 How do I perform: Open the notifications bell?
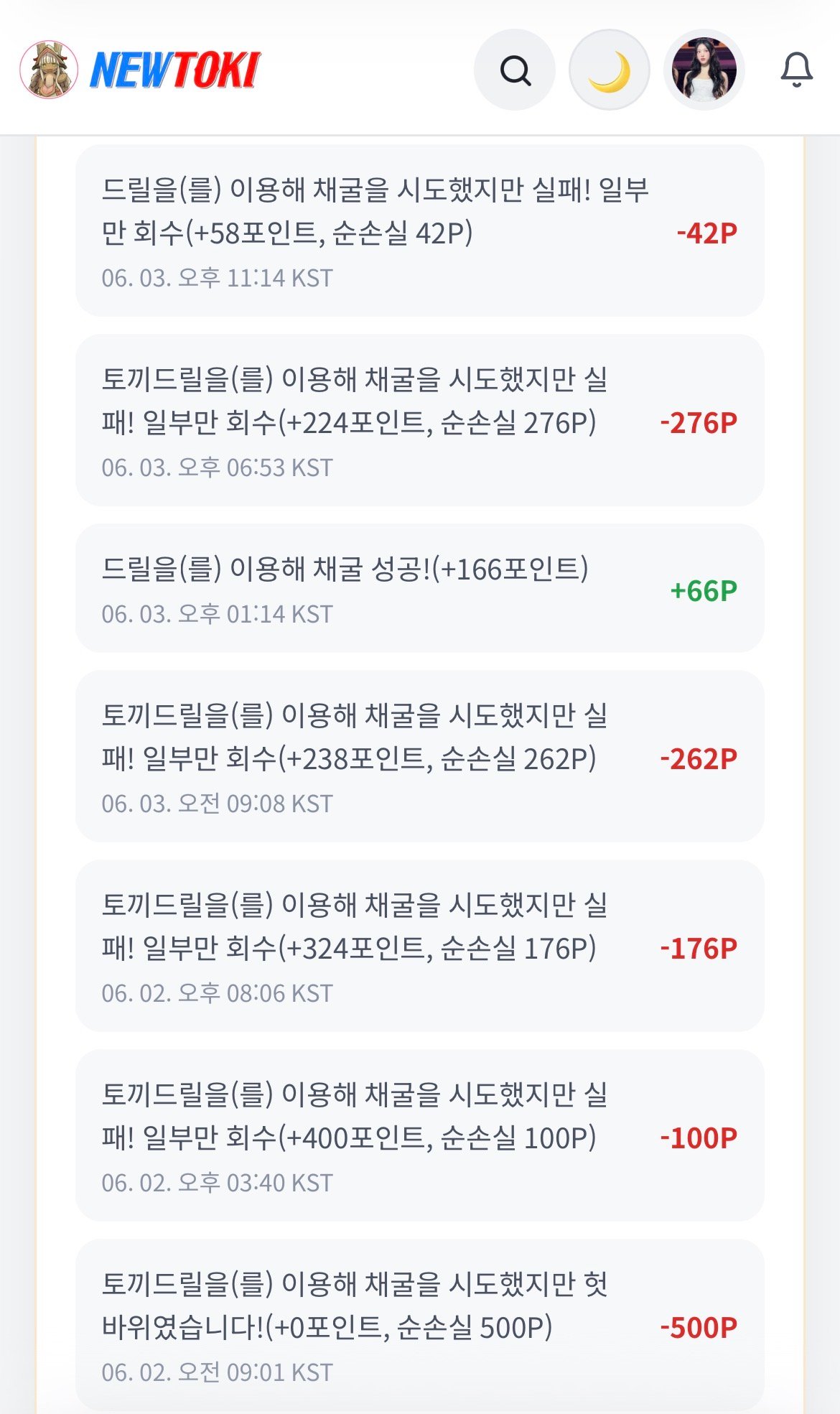797,70
